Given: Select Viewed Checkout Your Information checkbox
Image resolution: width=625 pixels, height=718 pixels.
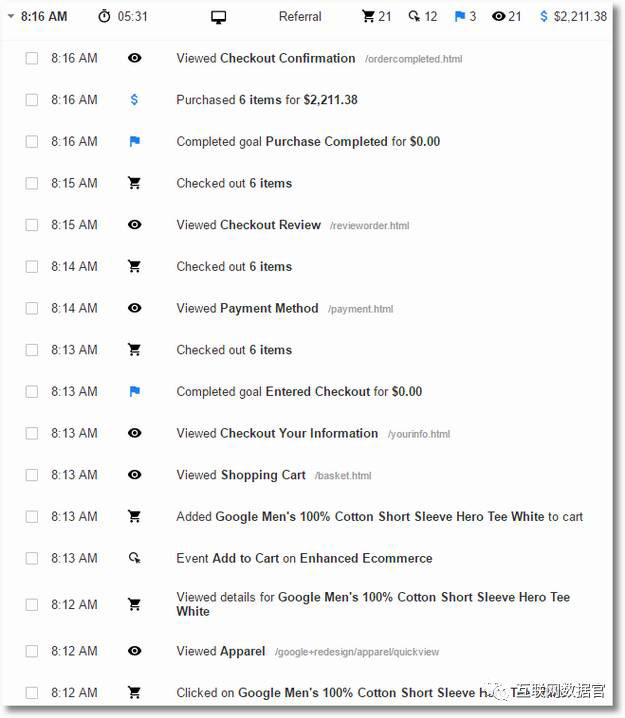Looking at the screenshot, I should pos(32,434).
